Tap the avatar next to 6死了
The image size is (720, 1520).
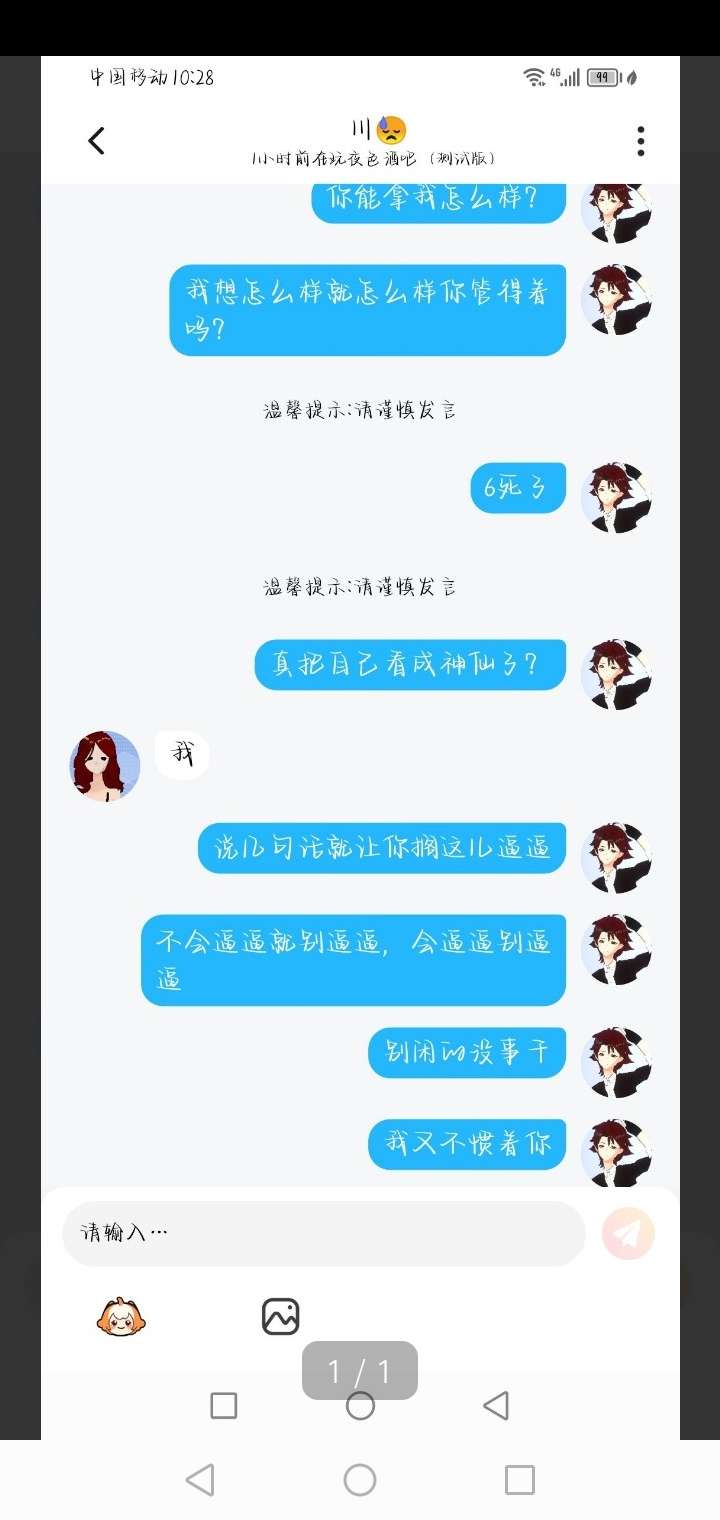click(x=616, y=497)
